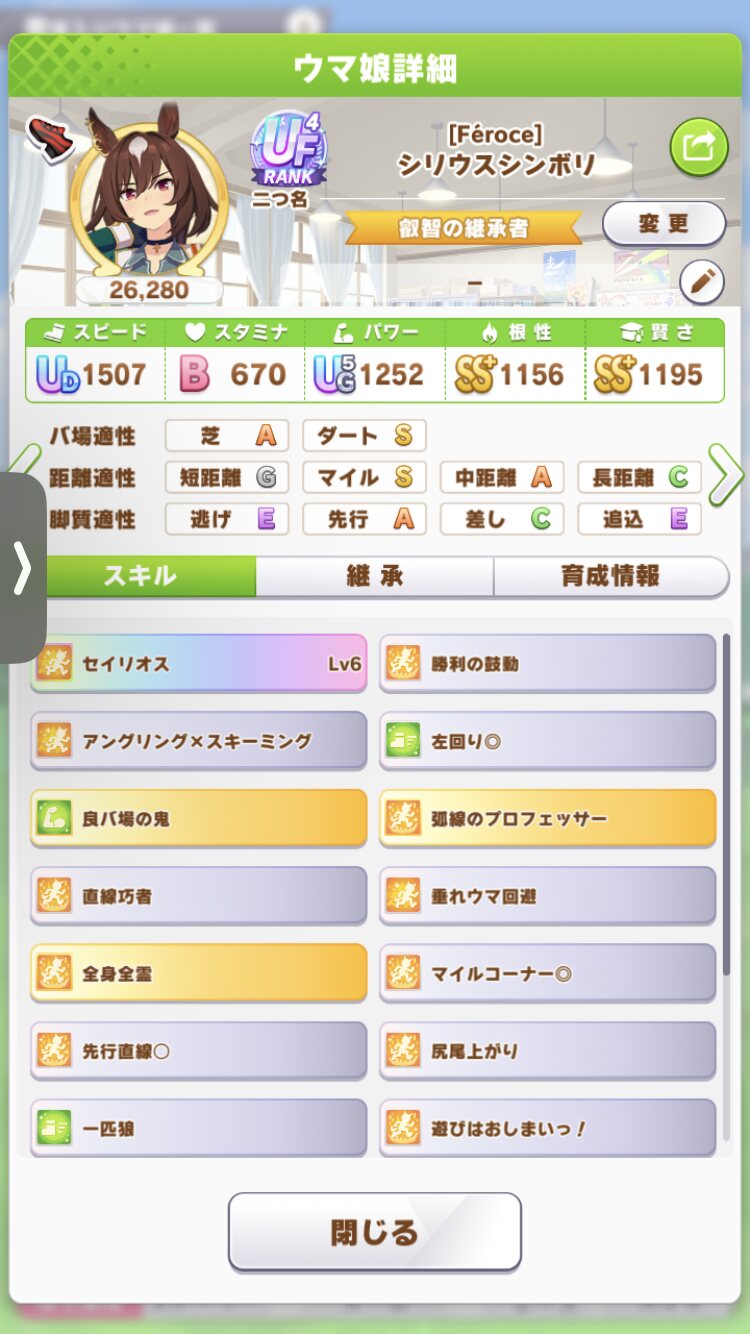
Task: Share this character via the green share icon
Action: click(698, 148)
